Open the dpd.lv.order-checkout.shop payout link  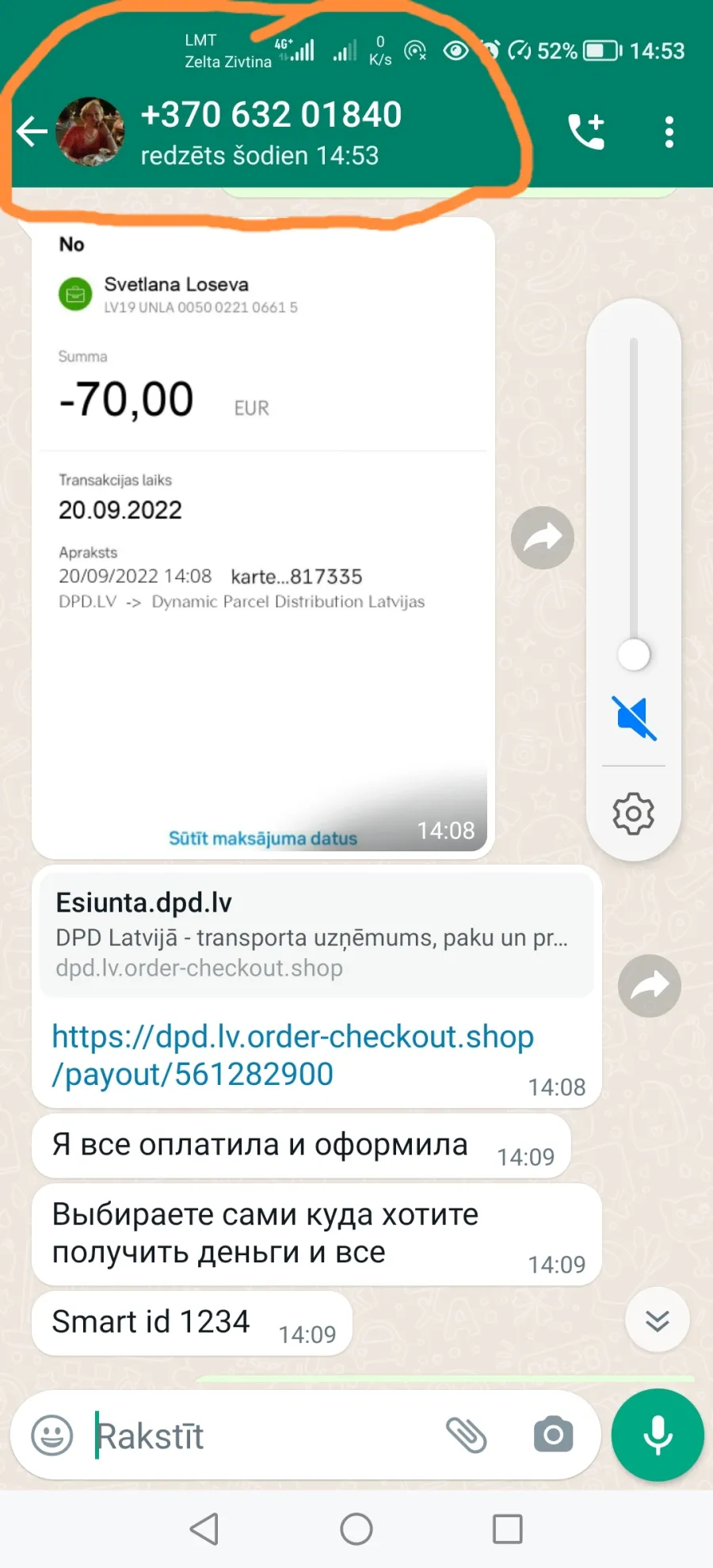pos(293,1055)
